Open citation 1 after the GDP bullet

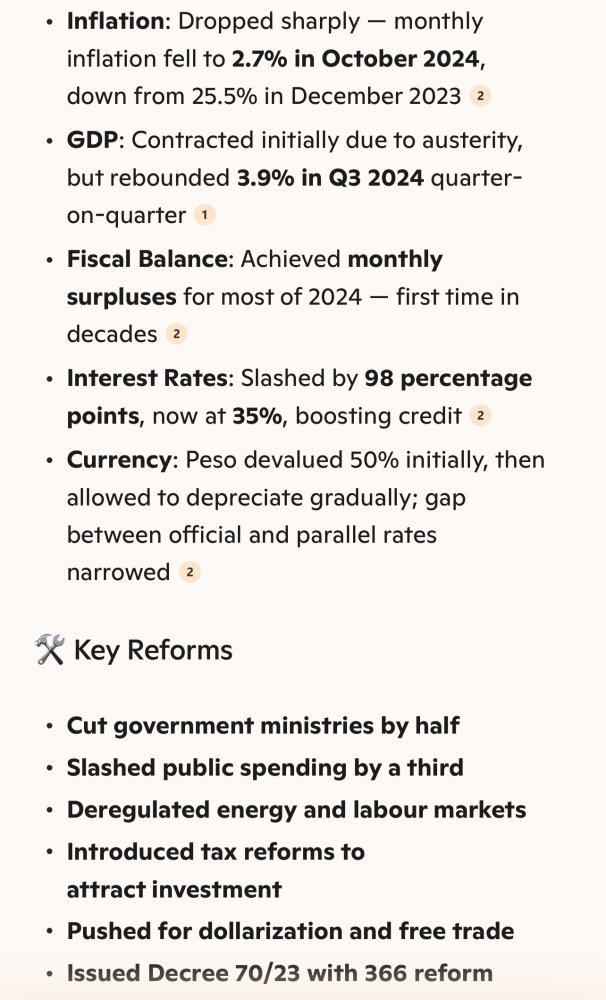[x=204, y=215]
